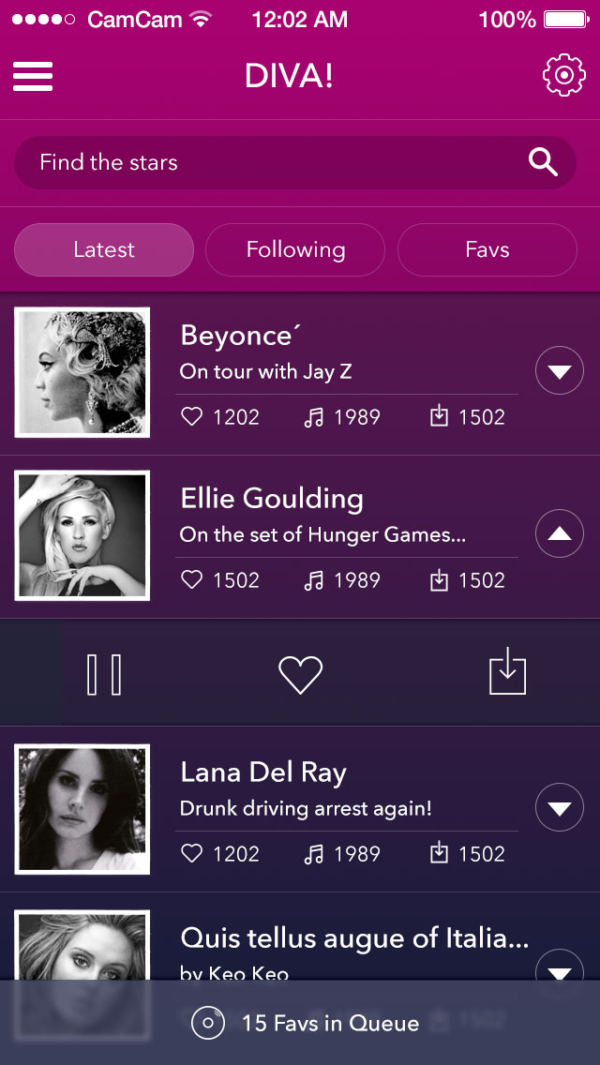
Task: Switch to the Following tab
Action: tap(295, 250)
